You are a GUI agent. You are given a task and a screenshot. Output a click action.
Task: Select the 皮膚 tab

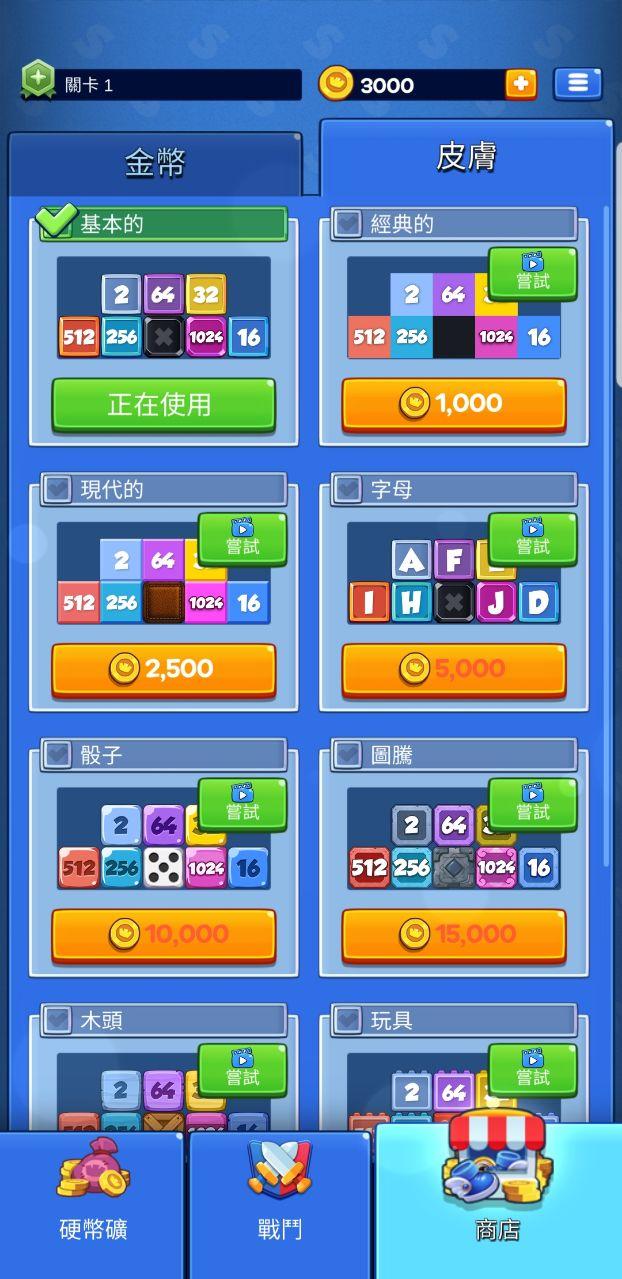[466, 157]
